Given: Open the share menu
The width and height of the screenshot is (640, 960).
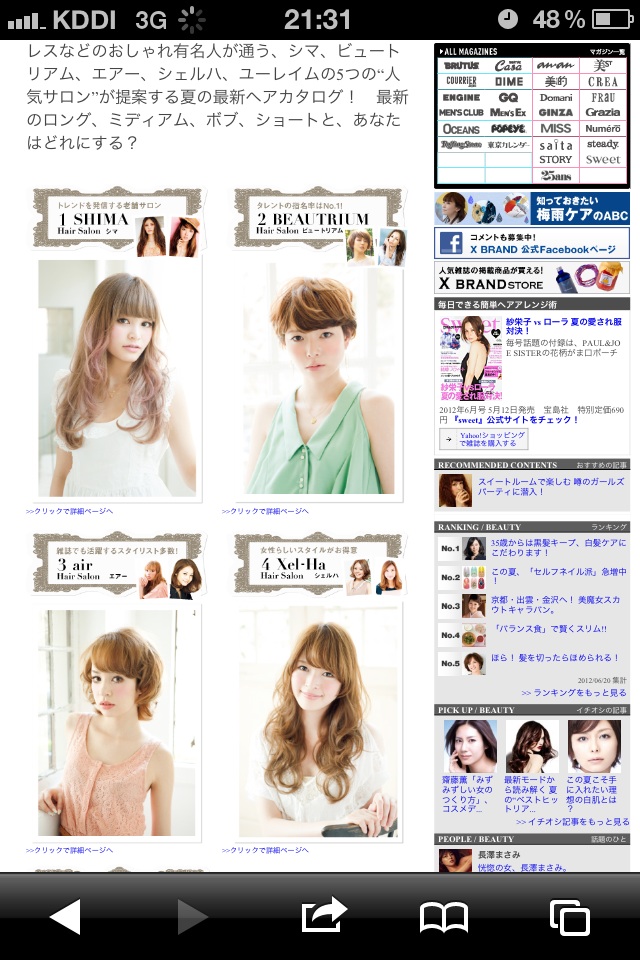Looking at the screenshot, I should click(322, 916).
